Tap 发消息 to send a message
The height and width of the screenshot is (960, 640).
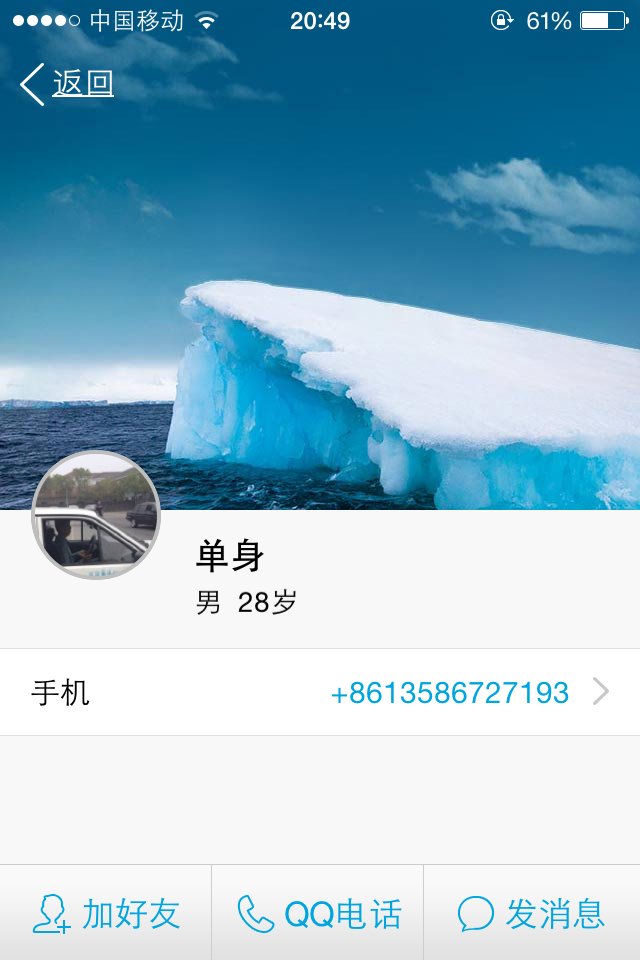[x=531, y=913]
